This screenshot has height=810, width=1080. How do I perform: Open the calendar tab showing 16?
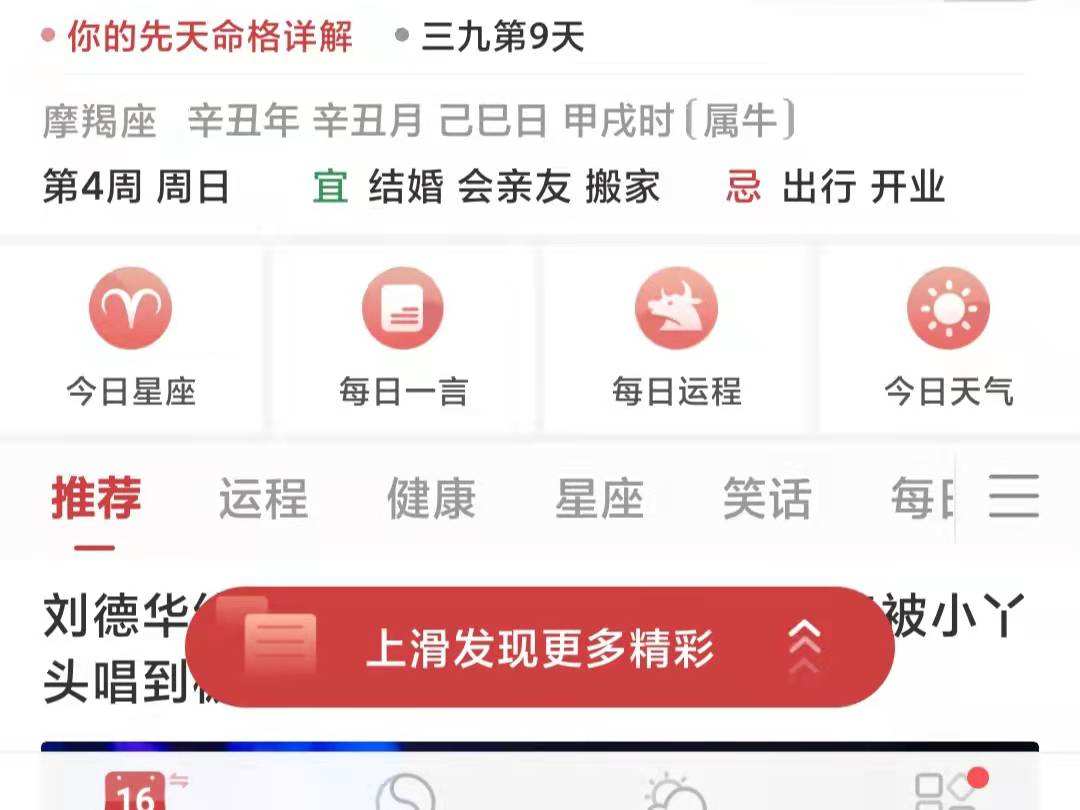click(x=137, y=793)
